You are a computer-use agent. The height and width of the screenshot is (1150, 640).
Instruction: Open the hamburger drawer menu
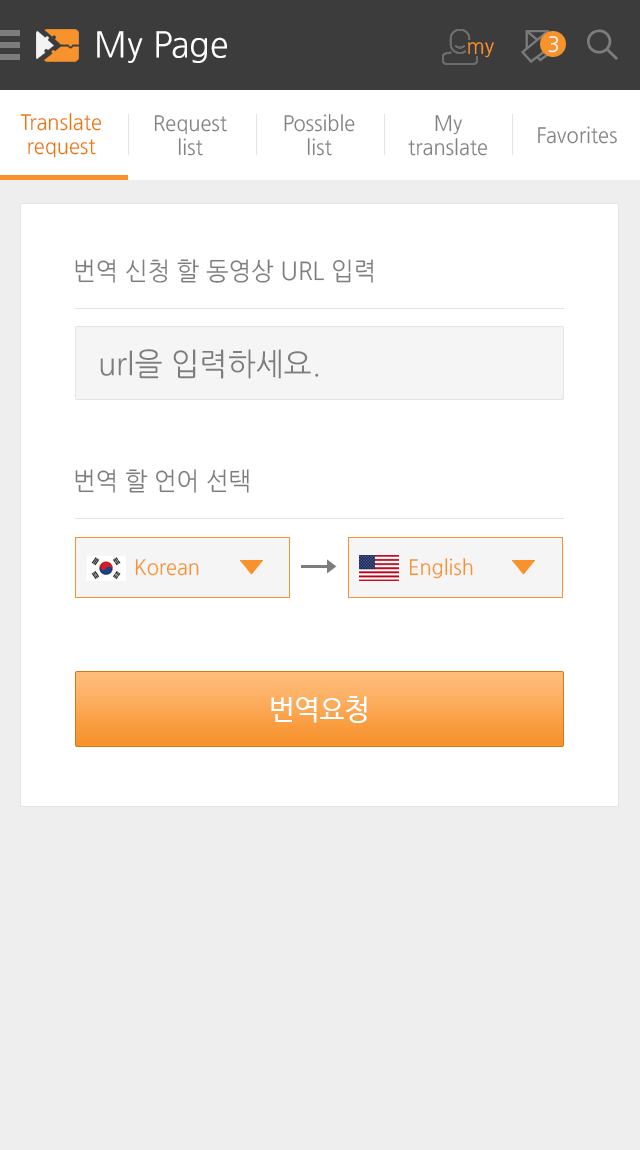pos(9,45)
